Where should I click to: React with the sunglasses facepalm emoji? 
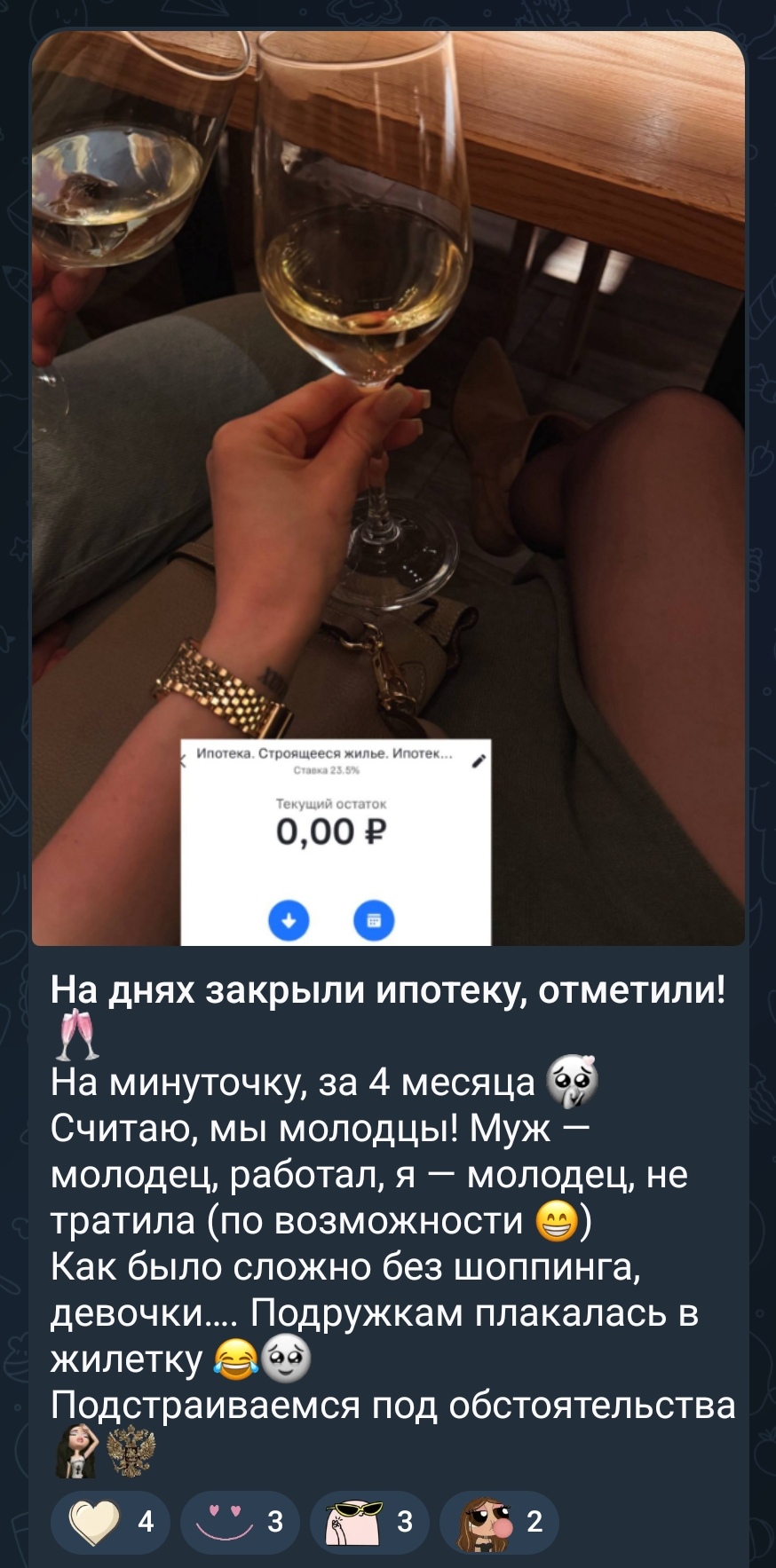[x=370, y=1521]
